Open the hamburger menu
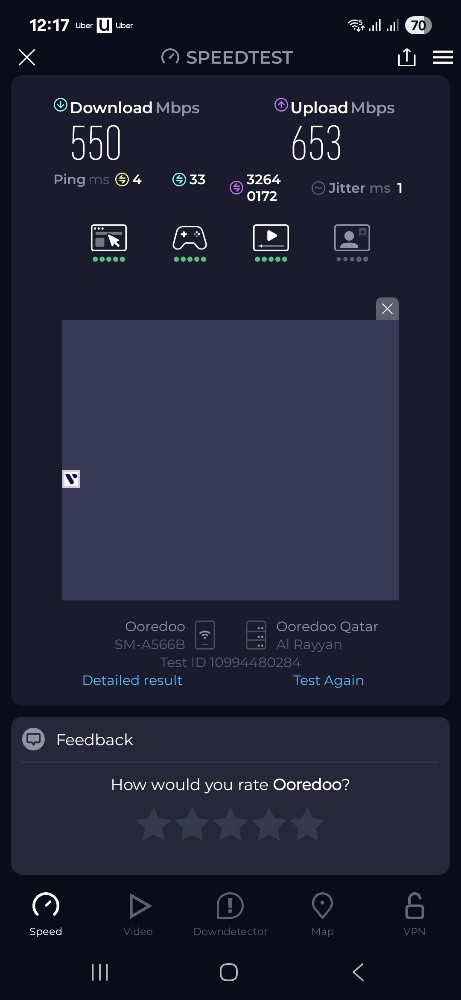The height and width of the screenshot is (1000, 461). 443,57
